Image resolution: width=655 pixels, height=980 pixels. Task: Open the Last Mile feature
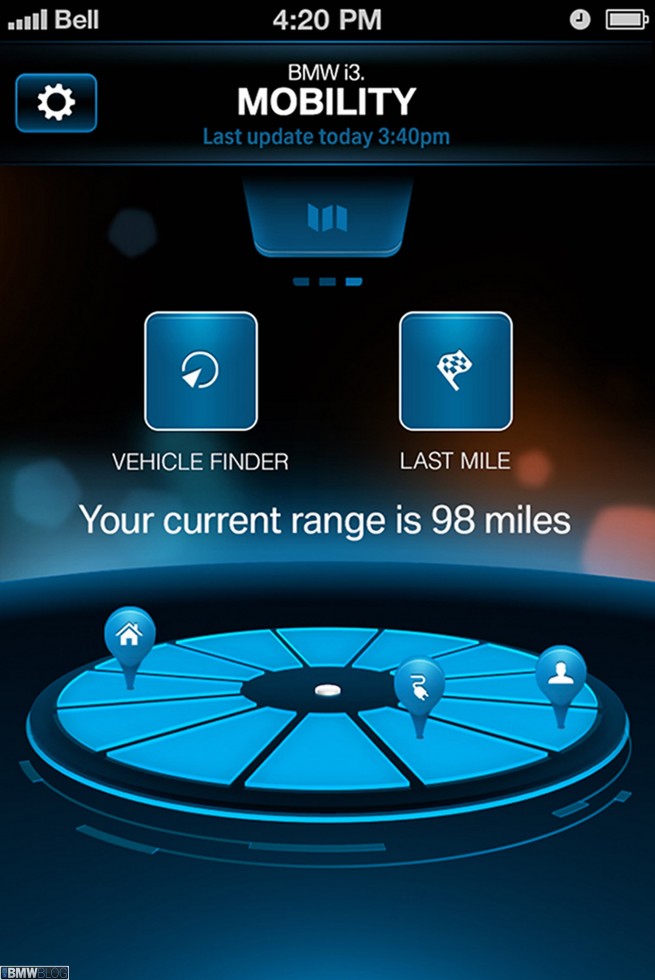tap(455, 371)
